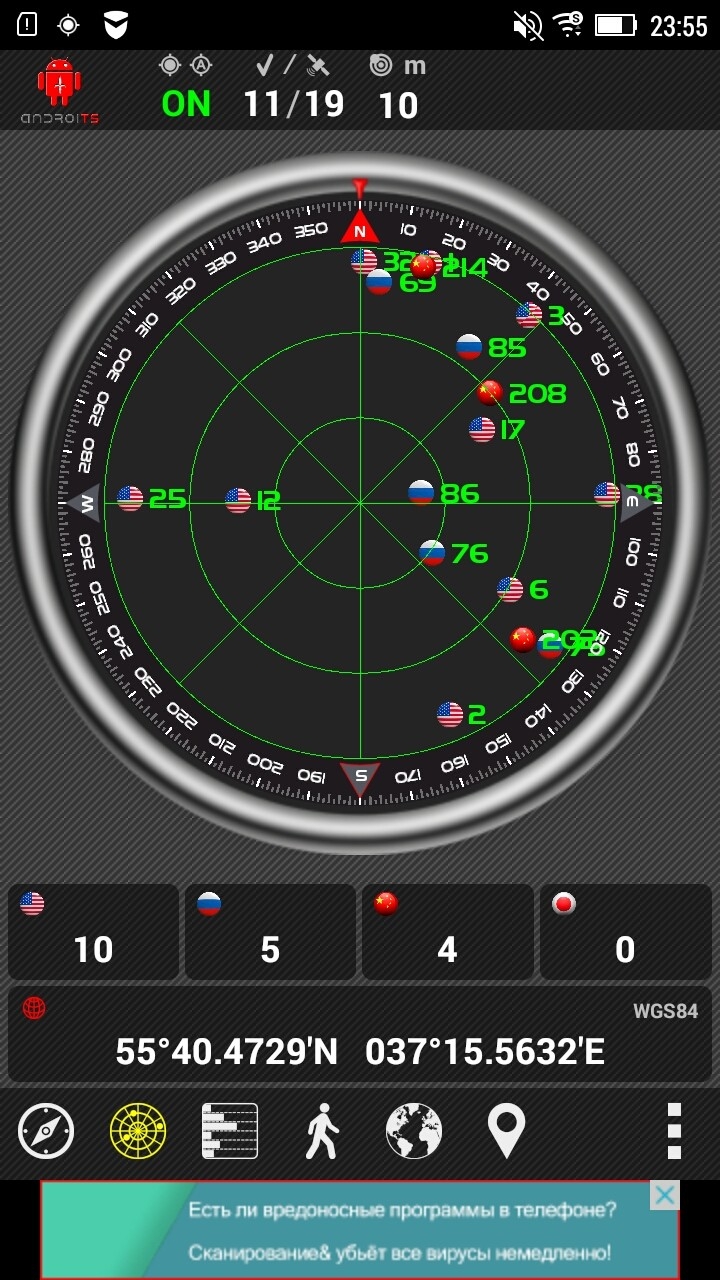Open the walking speed view
This screenshot has height=1280, width=720.
(322, 1131)
